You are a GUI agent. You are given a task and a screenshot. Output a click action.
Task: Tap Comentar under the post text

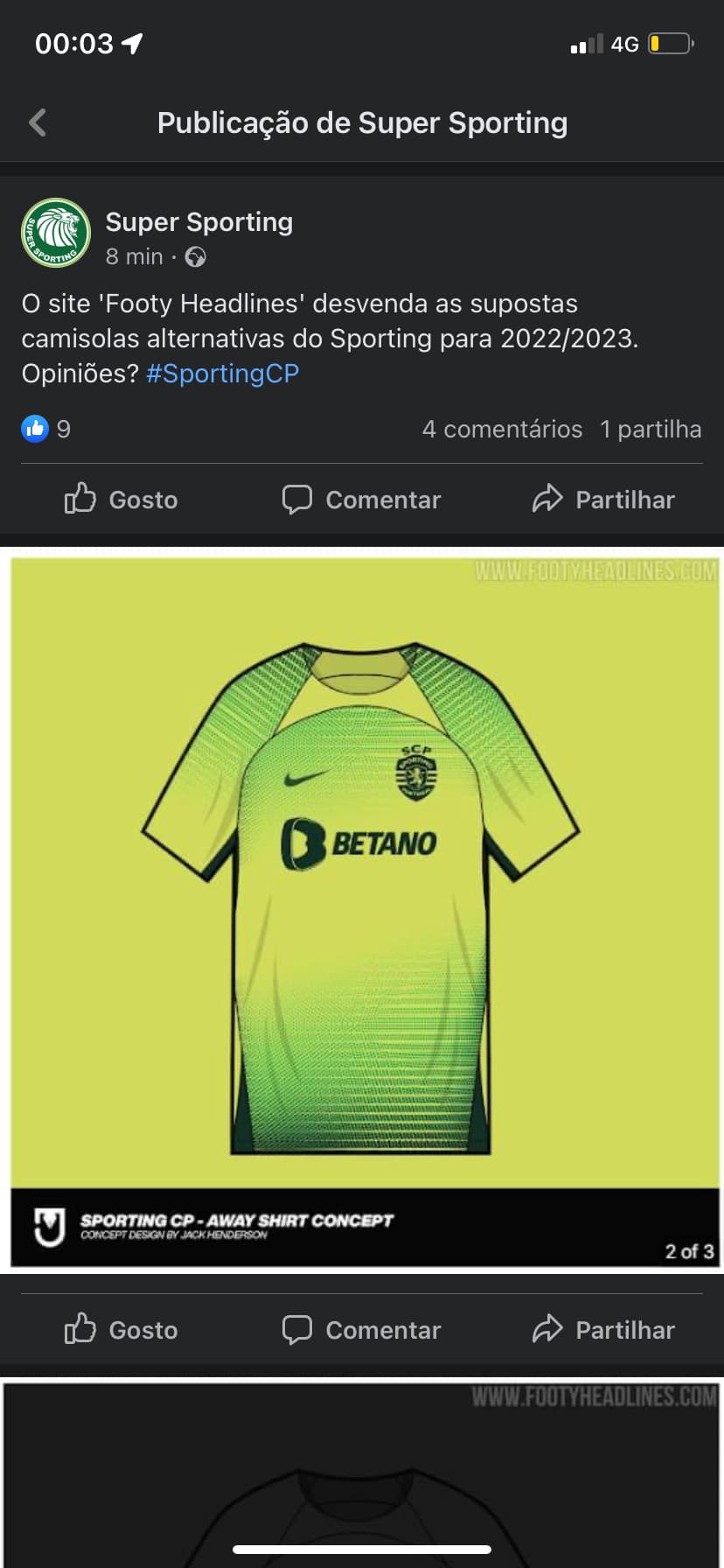click(x=362, y=500)
